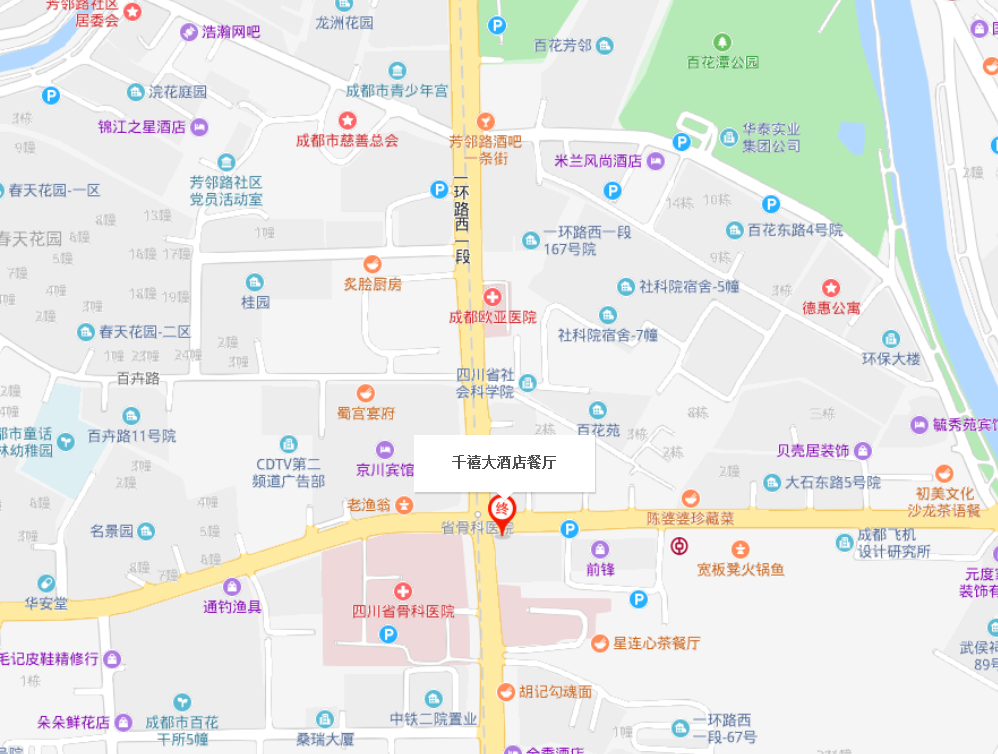Tap the 米兰风尚酒店 hotel marker

coord(656,161)
